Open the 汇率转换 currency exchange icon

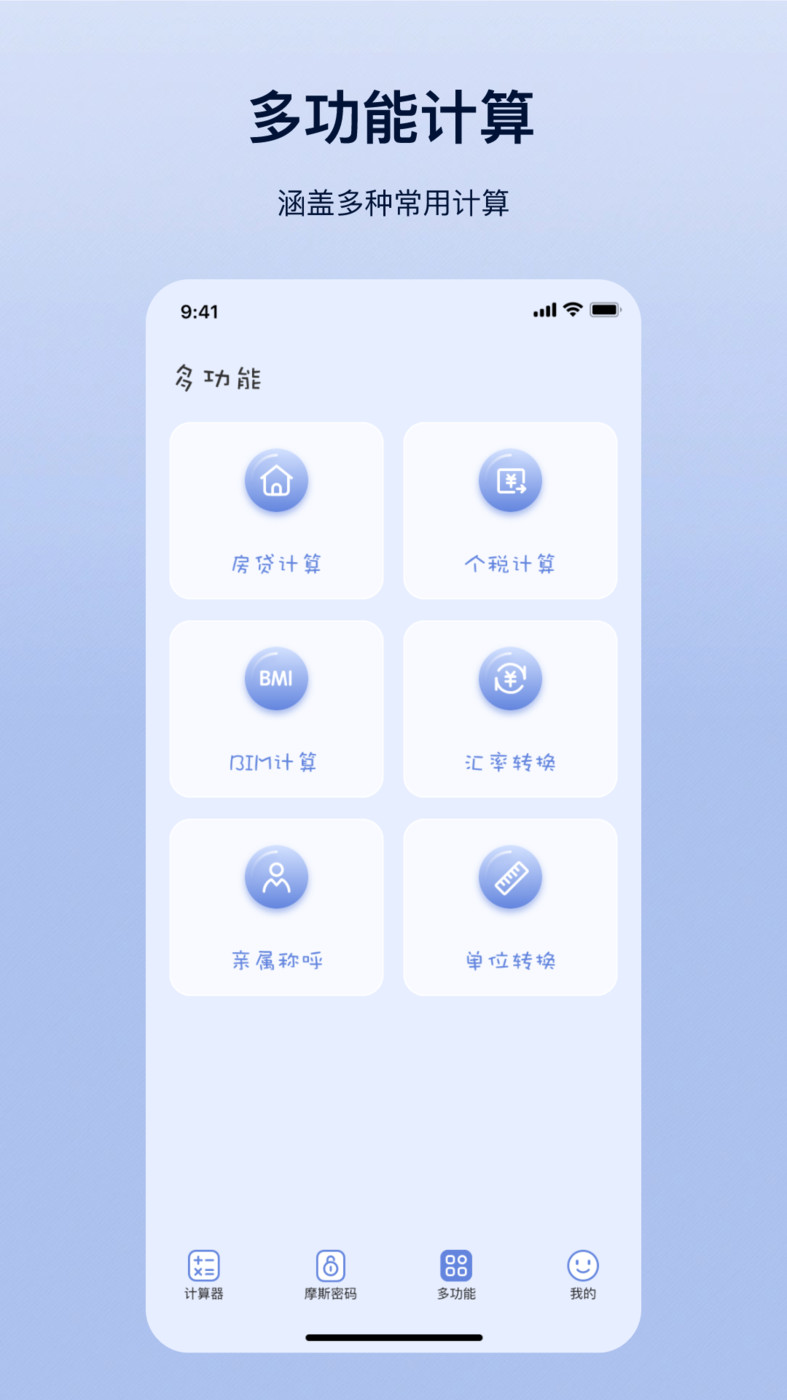[x=510, y=678]
